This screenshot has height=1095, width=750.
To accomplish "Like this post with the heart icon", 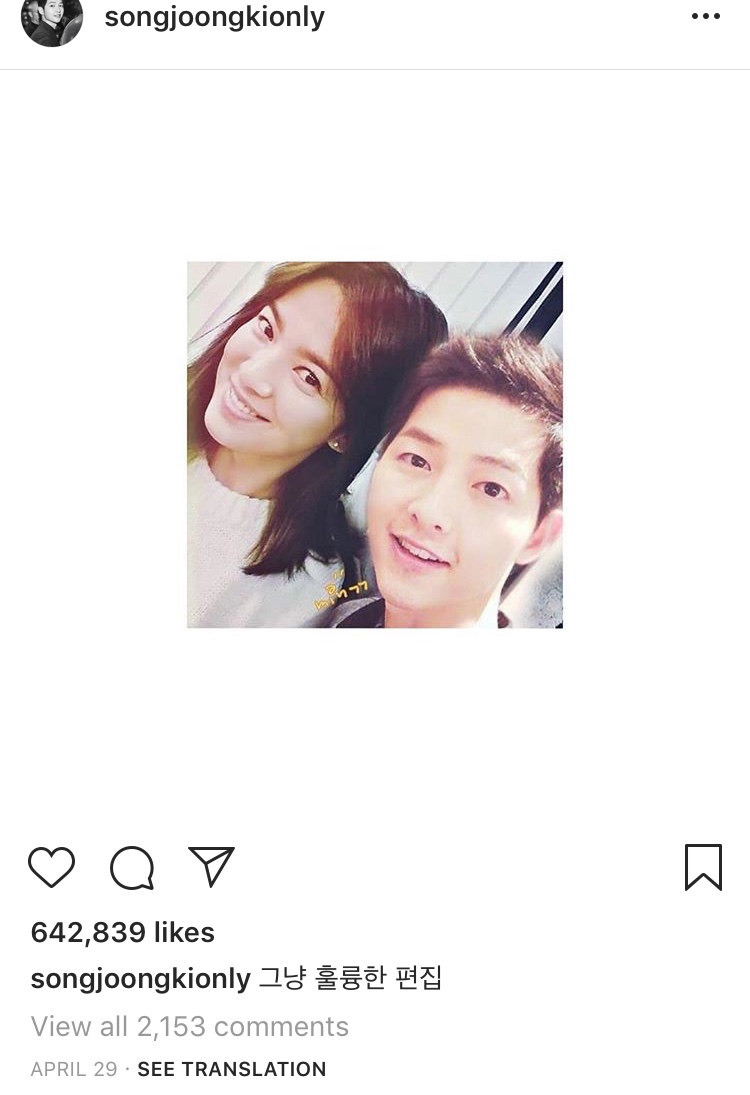I will click(51, 867).
